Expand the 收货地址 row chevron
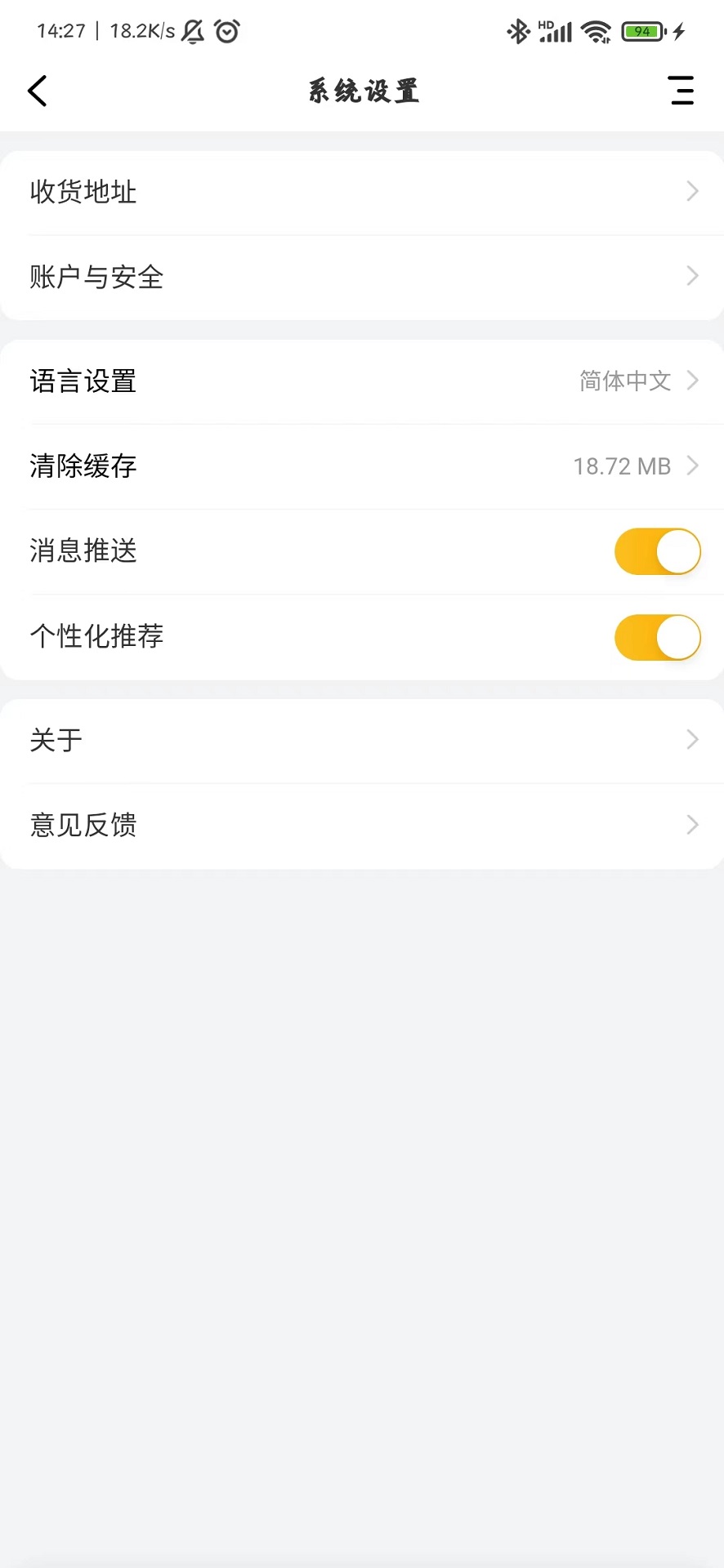This screenshot has width=724, height=1568. (692, 192)
